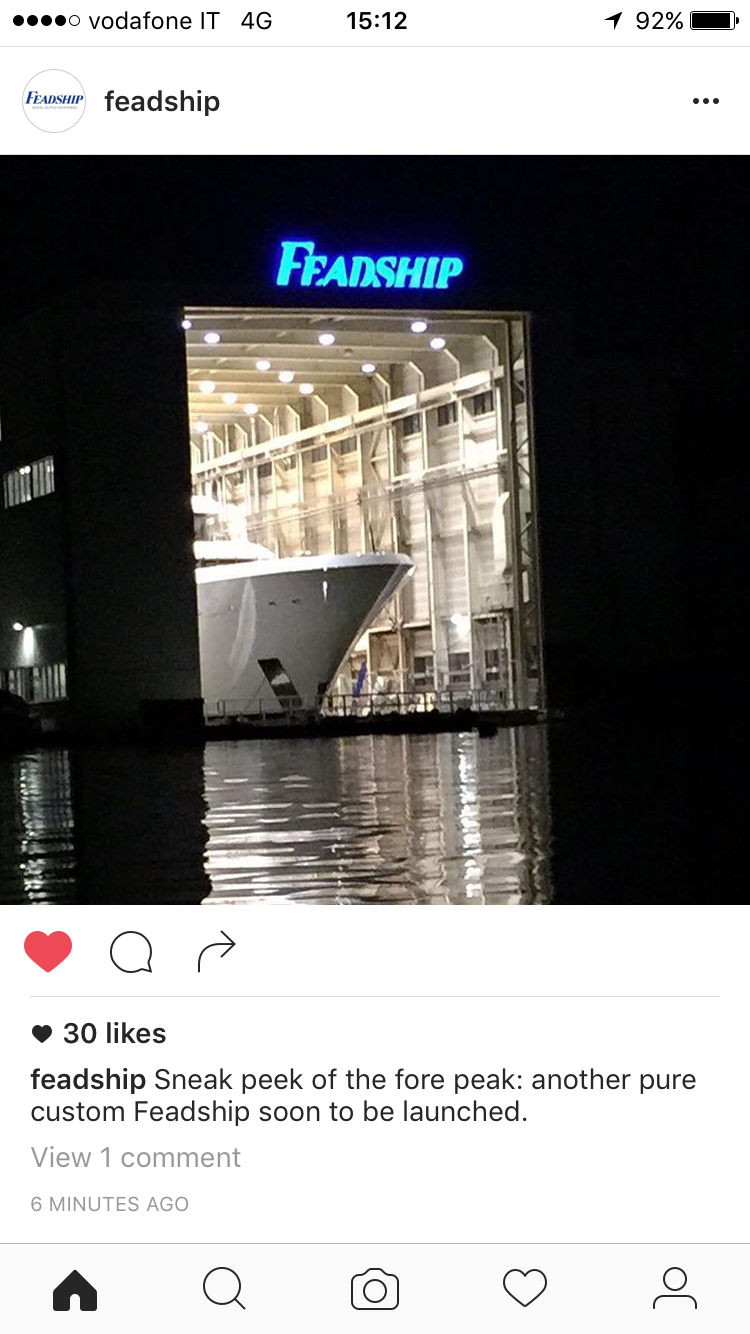Open feadship profile from avatar

coord(54,101)
